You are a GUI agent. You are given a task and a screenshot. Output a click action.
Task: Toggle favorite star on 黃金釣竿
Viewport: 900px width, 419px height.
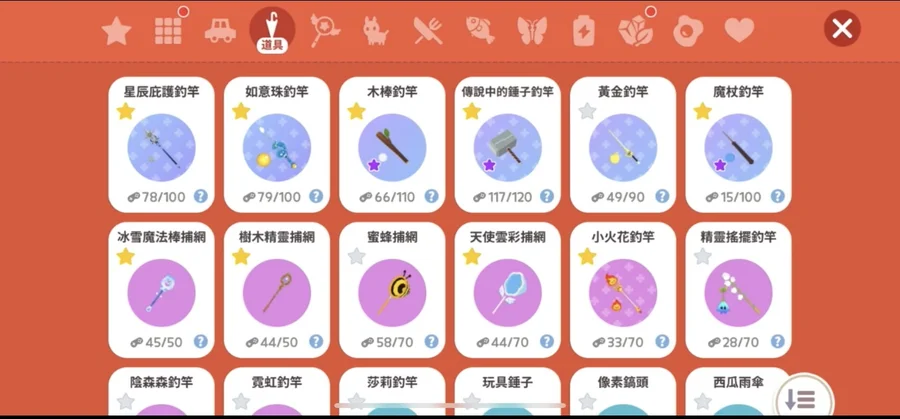[587, 111]
